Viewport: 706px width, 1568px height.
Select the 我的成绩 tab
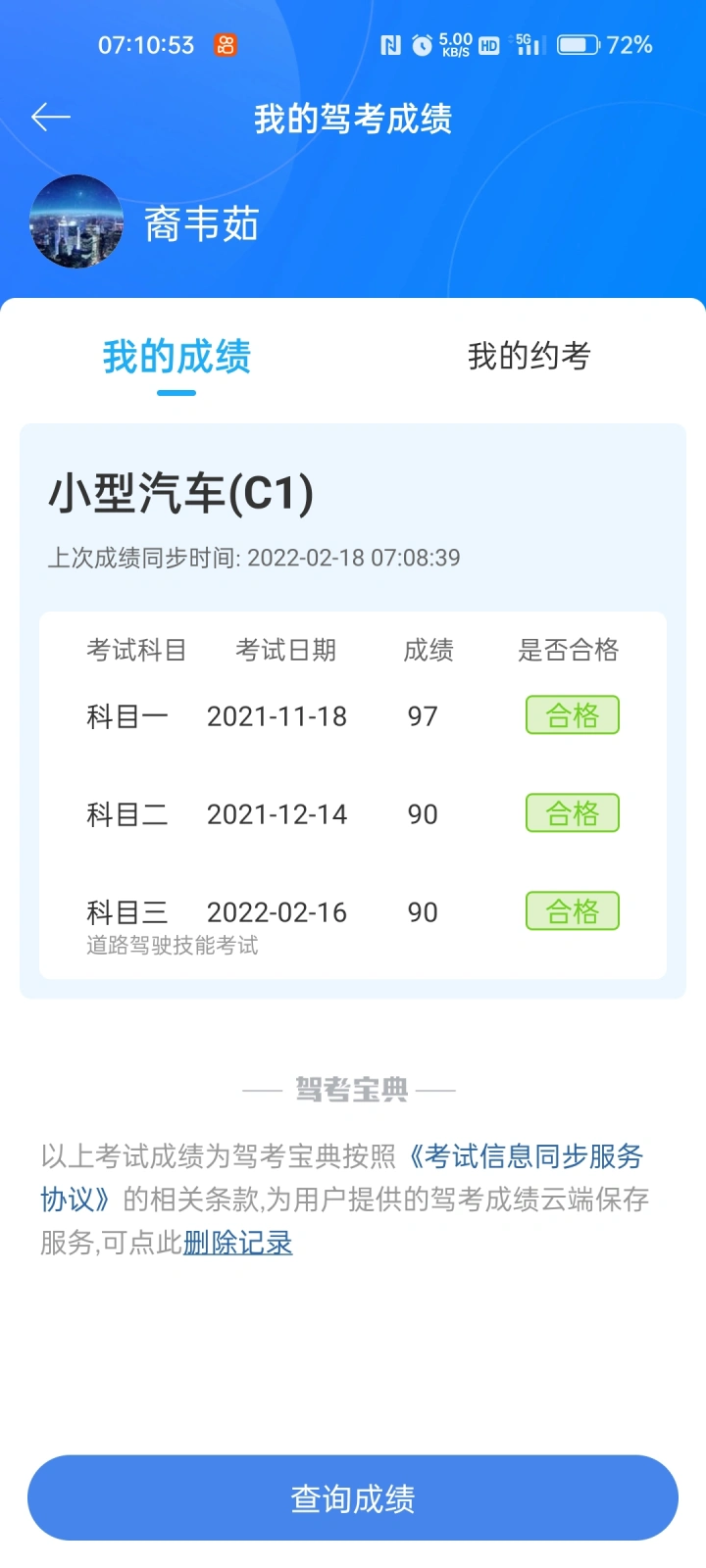coord(176,356)
